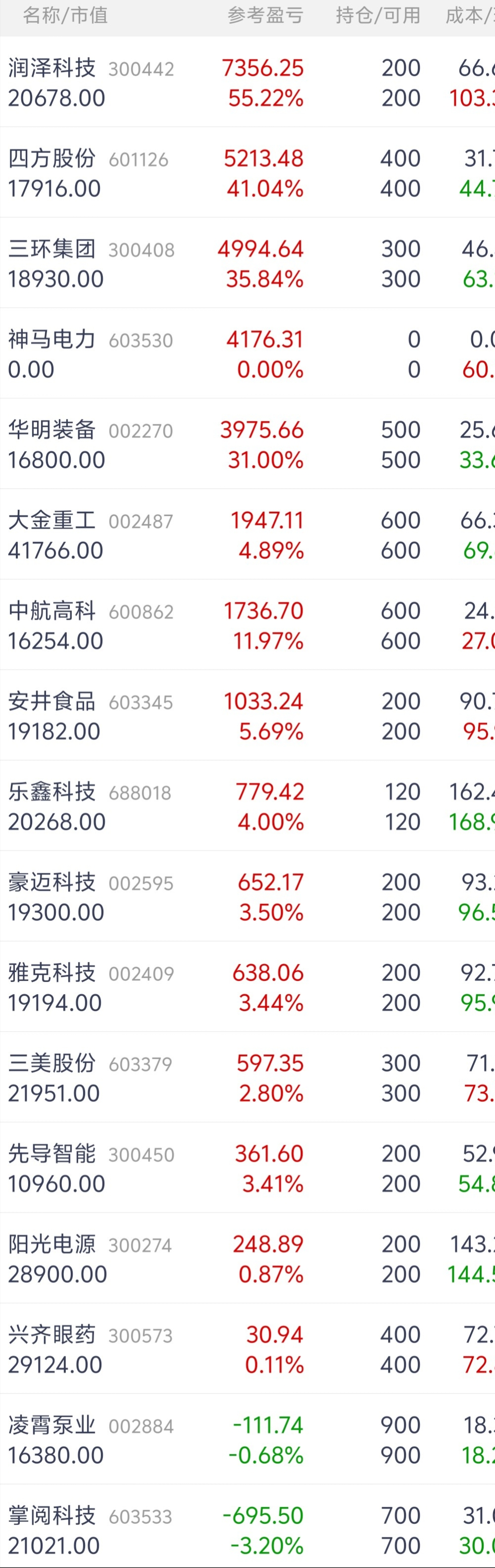This screenshot has width=495, height=1568.
Task: Open the 润泽科技 holding row
Action: 247,82
